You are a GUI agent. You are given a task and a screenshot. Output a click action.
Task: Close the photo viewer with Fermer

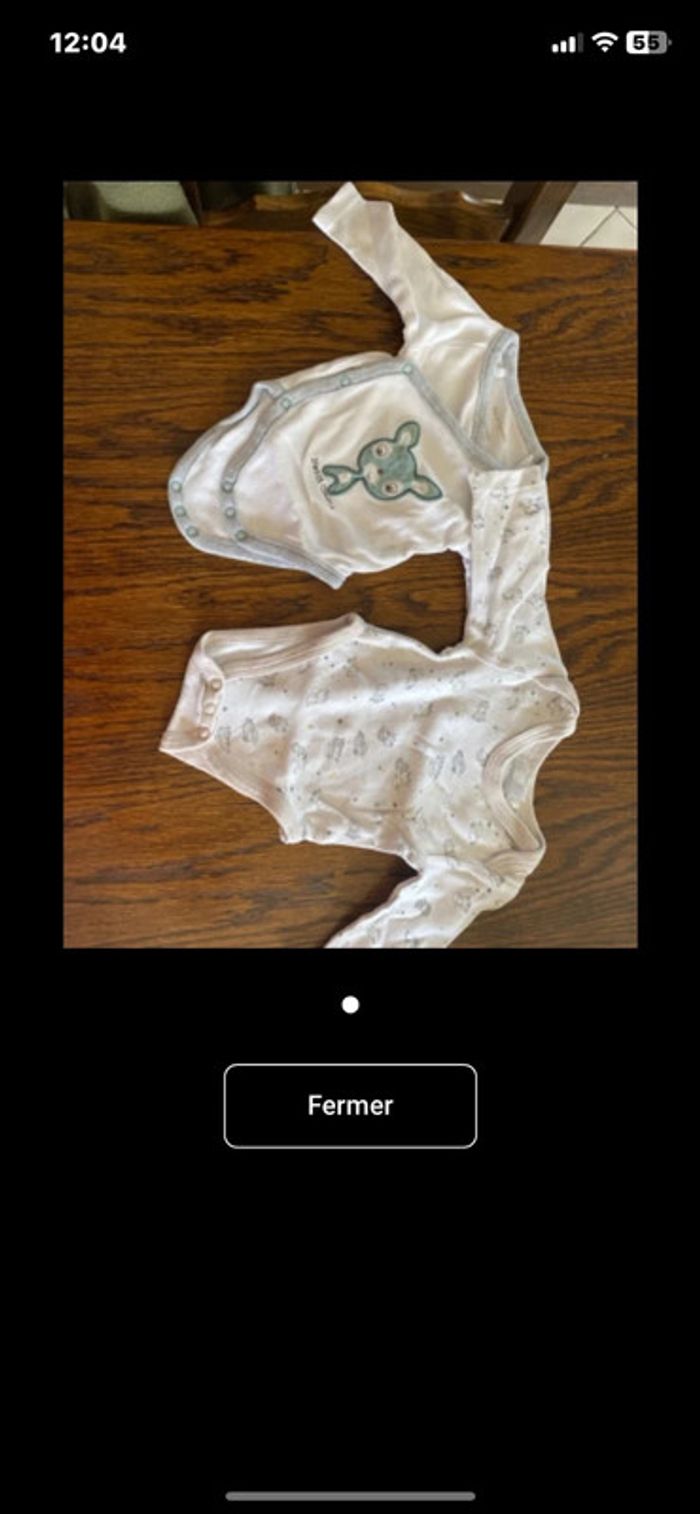pyautogui.click(x=350, y=1105)
